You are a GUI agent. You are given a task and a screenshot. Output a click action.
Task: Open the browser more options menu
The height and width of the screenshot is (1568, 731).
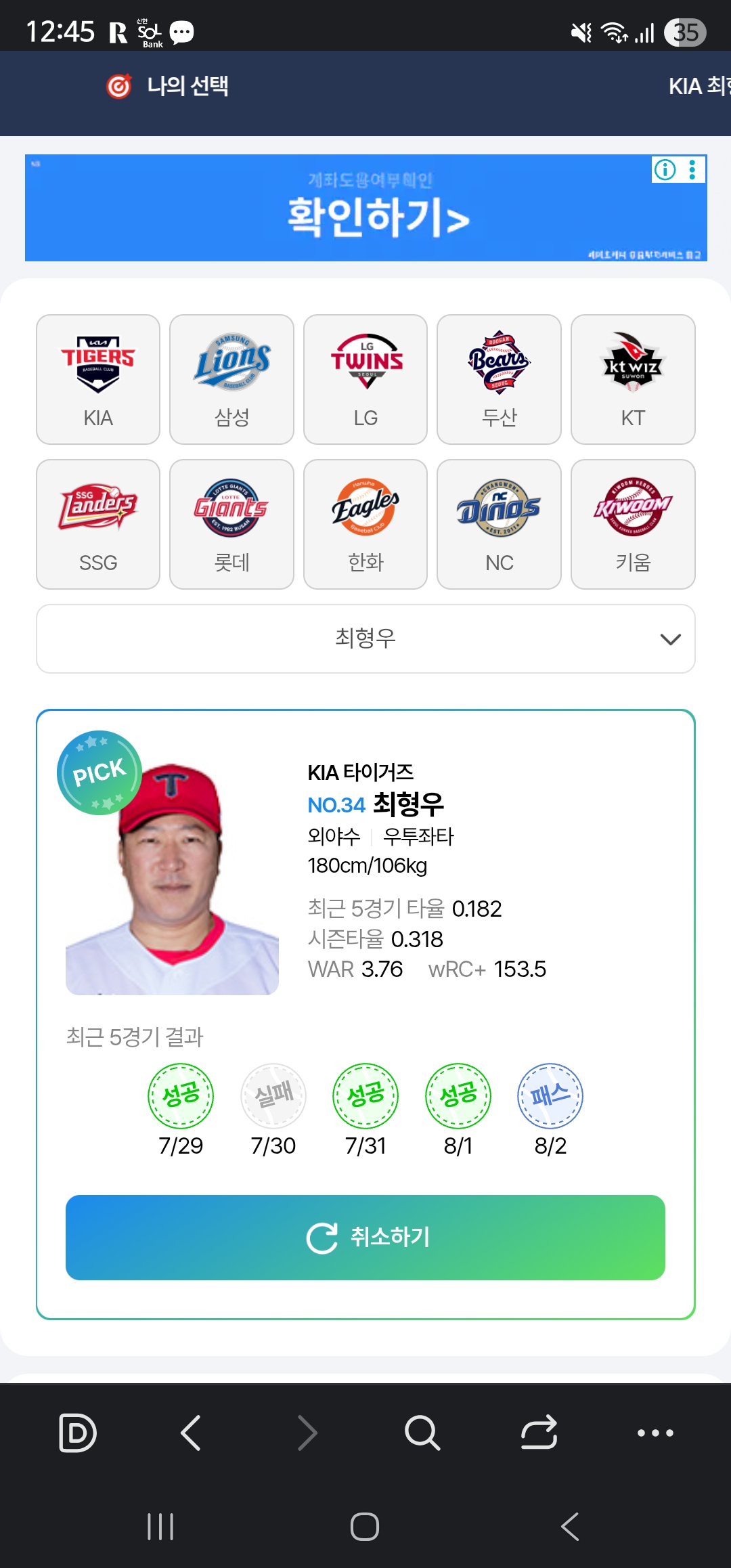pyautogui.click(x=655, y=1433)
